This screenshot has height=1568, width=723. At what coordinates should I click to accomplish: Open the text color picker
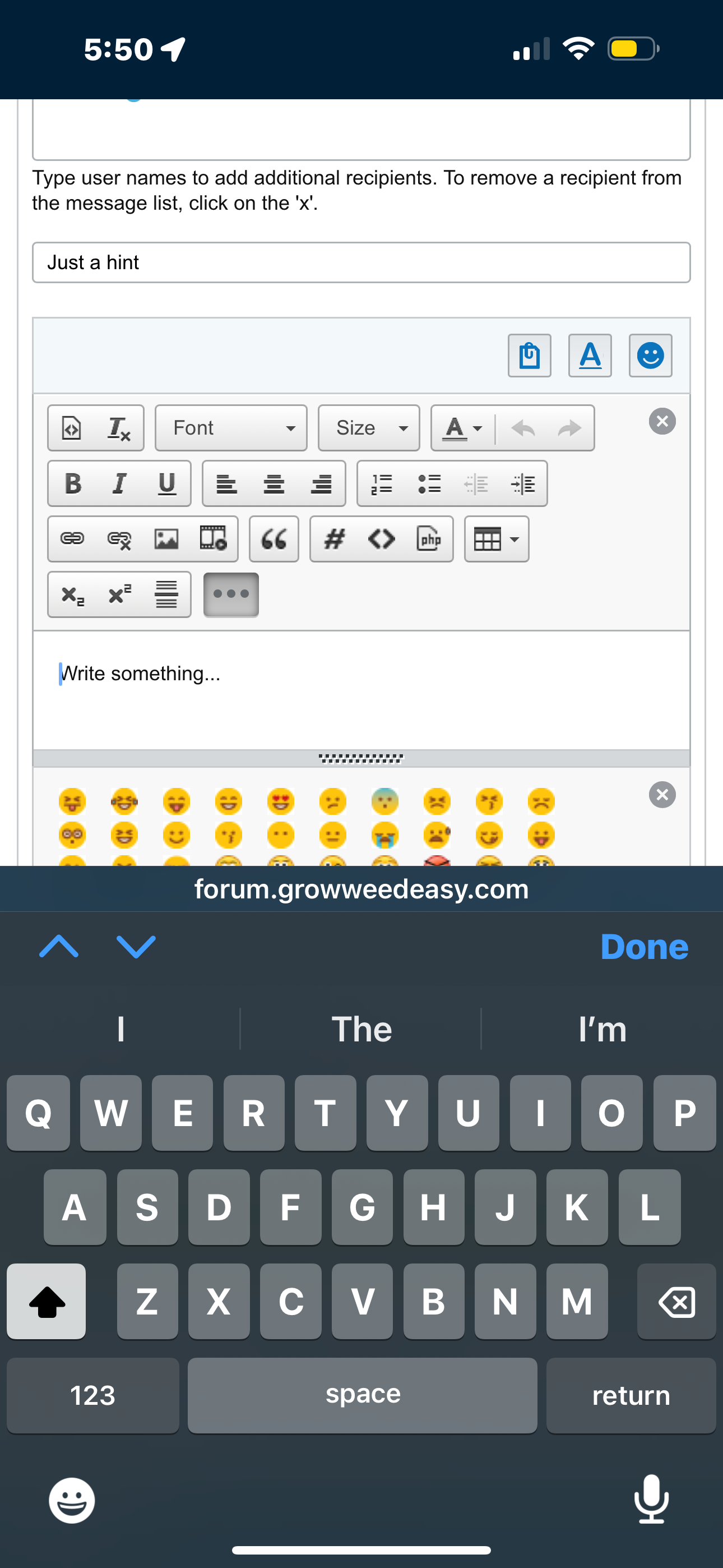click(462, 428)
